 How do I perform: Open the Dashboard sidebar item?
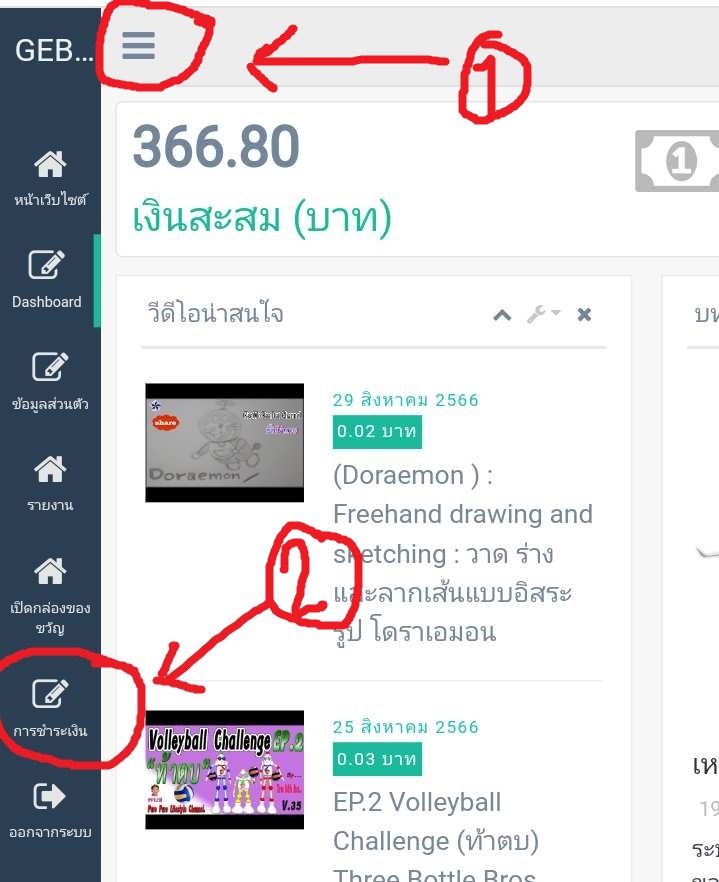pos(48,280)
